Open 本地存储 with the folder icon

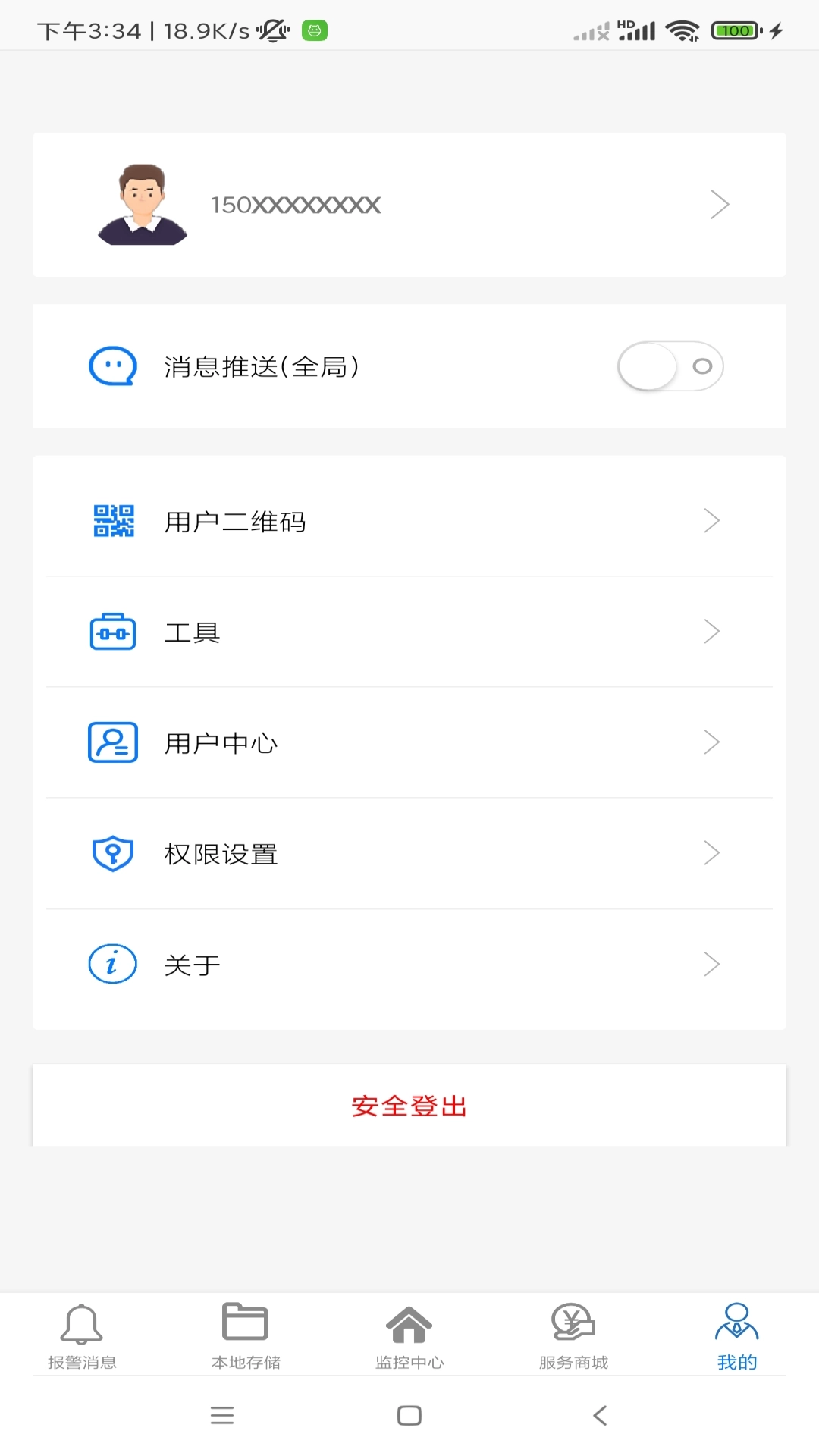click(246, 1335)
